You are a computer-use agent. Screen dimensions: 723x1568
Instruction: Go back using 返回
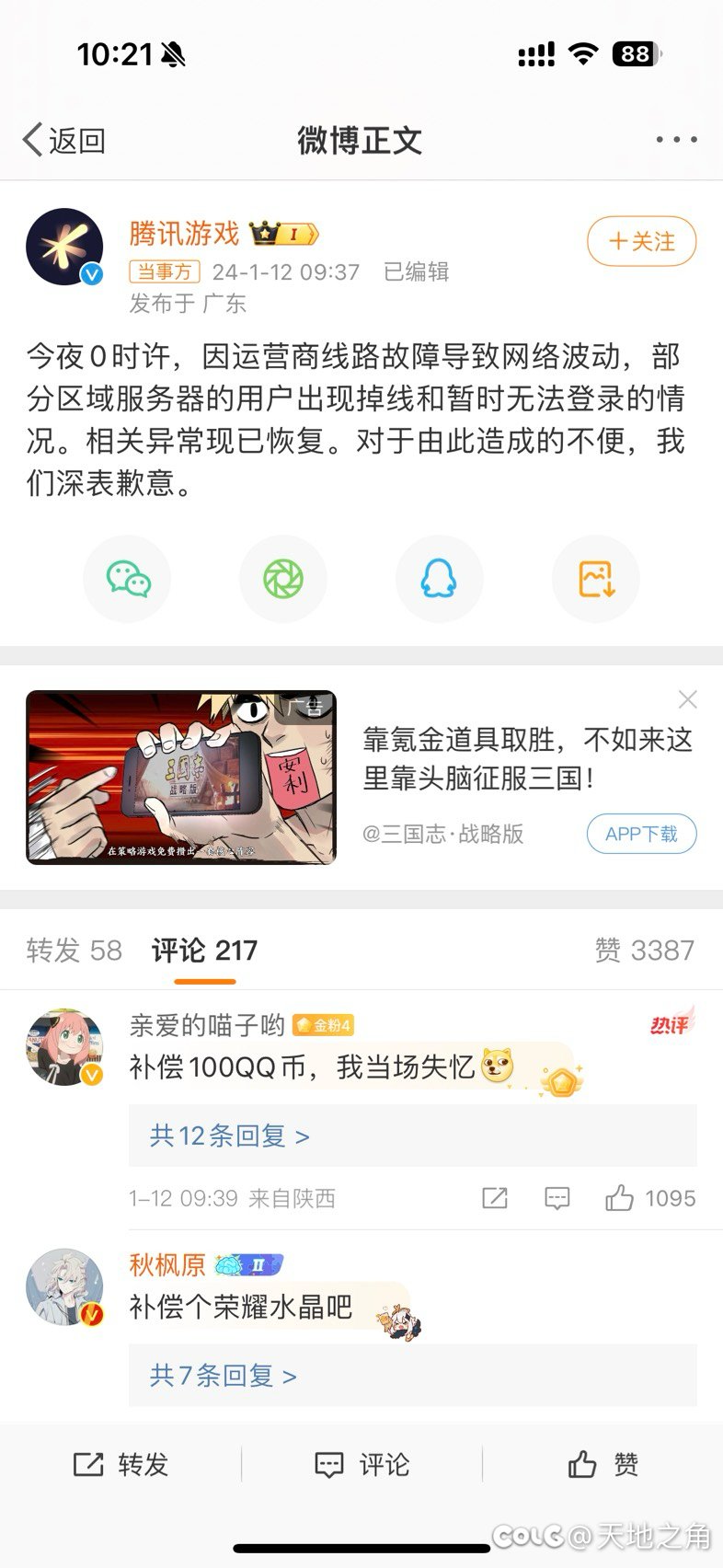point(64,141)
